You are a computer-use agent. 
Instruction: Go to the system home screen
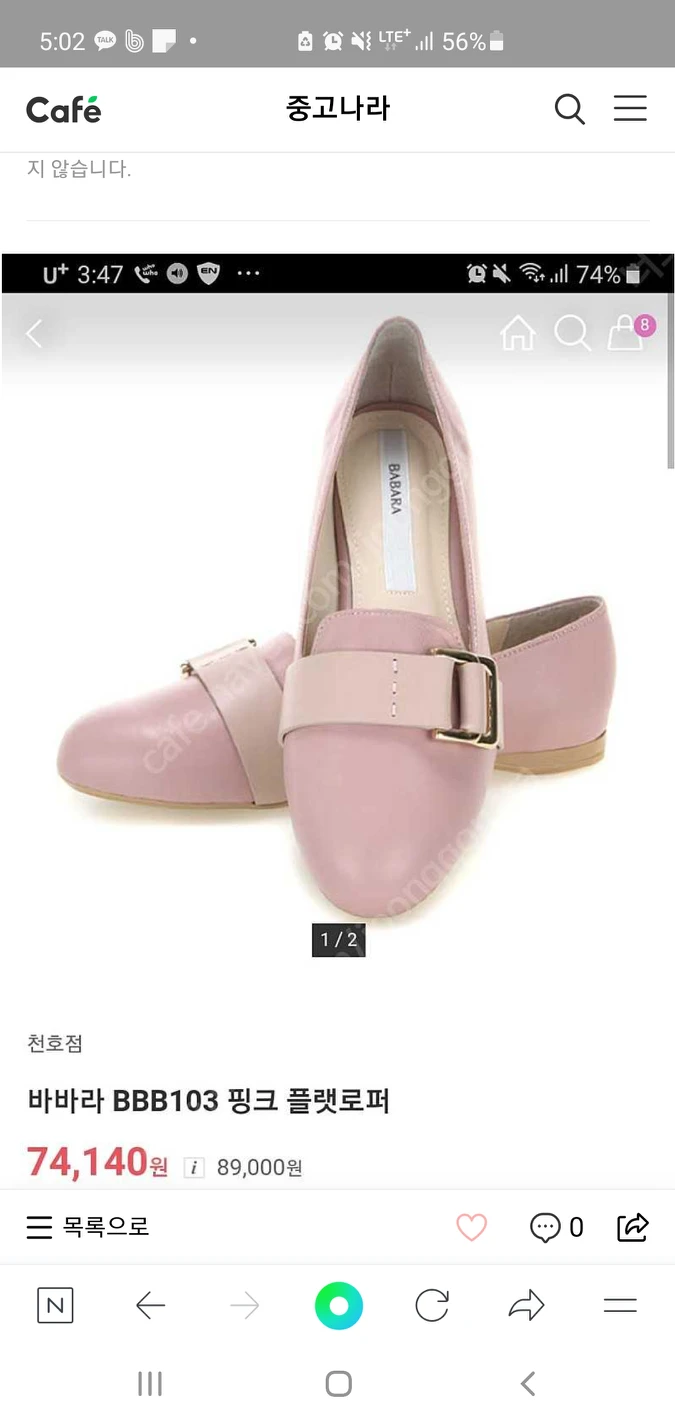tap(338, 1384)
